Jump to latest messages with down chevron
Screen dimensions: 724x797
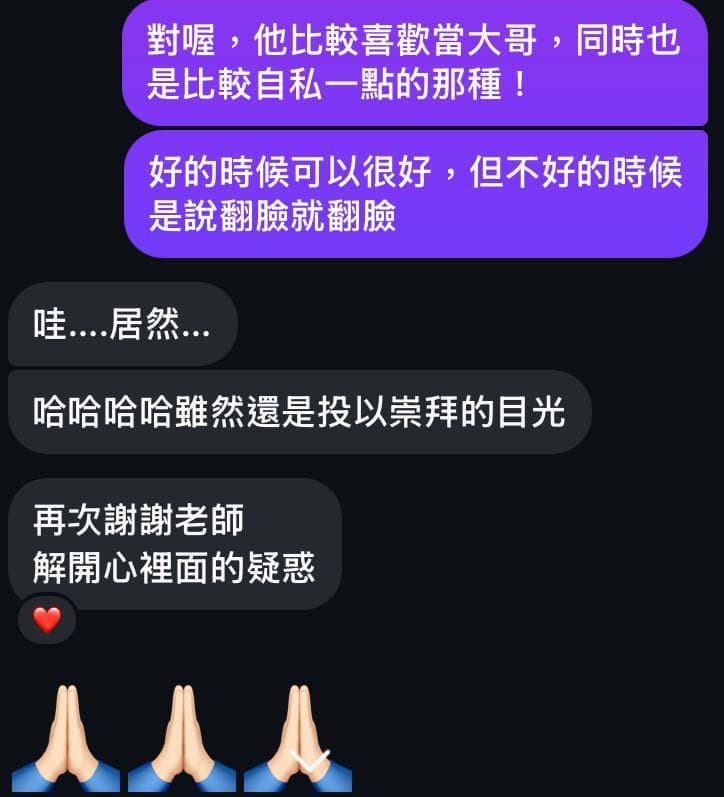[x=310, y=763]
